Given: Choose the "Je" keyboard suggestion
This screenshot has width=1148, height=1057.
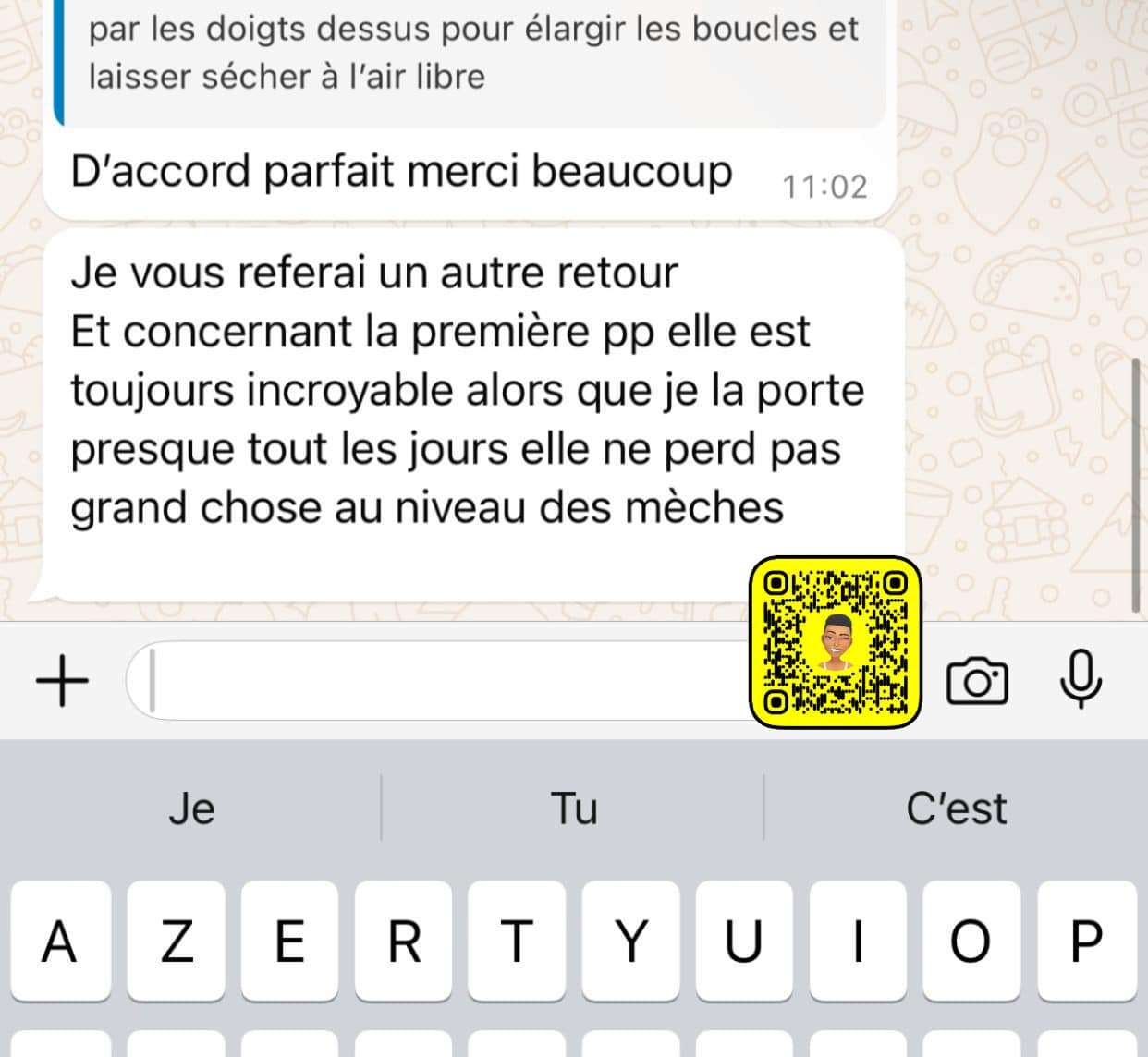Looking at the screenshot, I should pos(191,808).
